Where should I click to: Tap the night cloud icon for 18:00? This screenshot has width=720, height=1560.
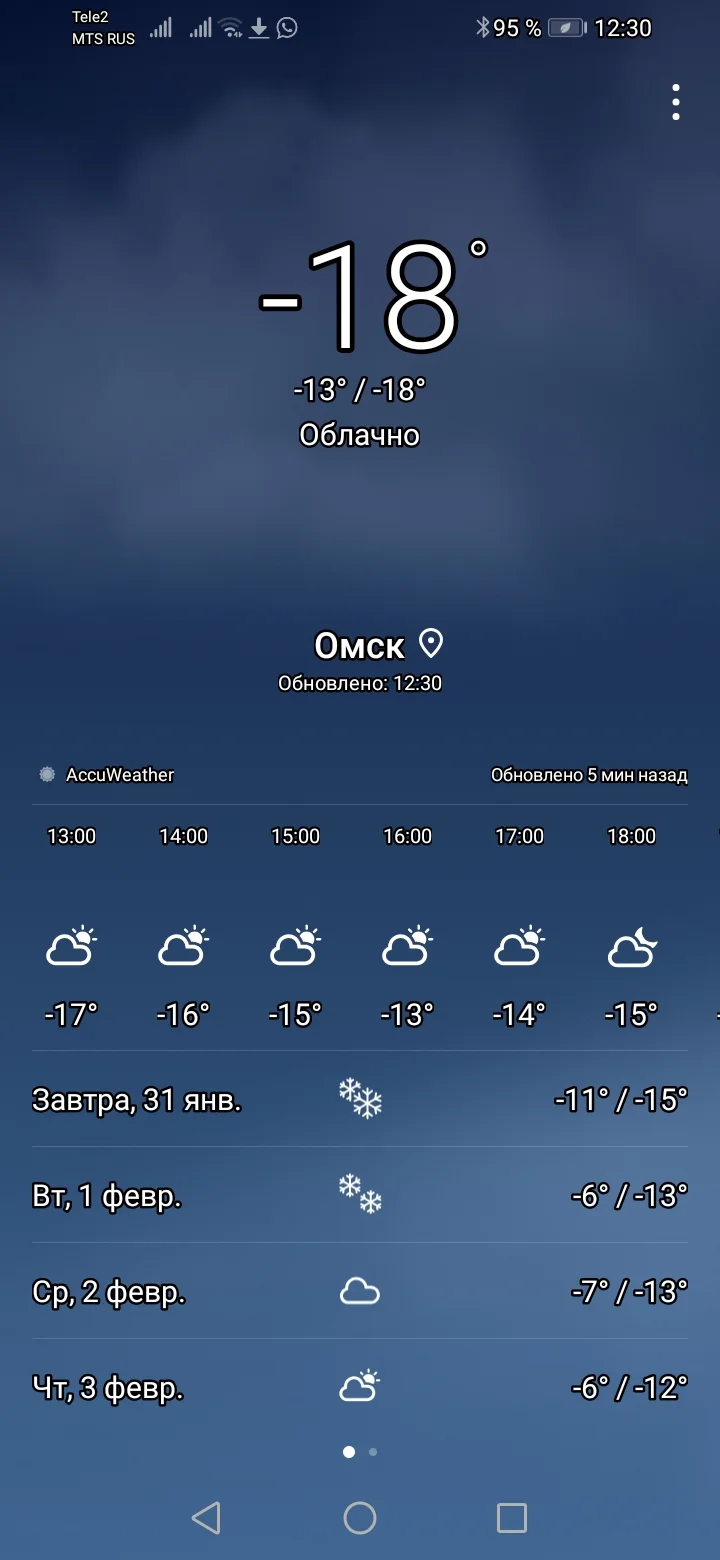click(631, 945)
